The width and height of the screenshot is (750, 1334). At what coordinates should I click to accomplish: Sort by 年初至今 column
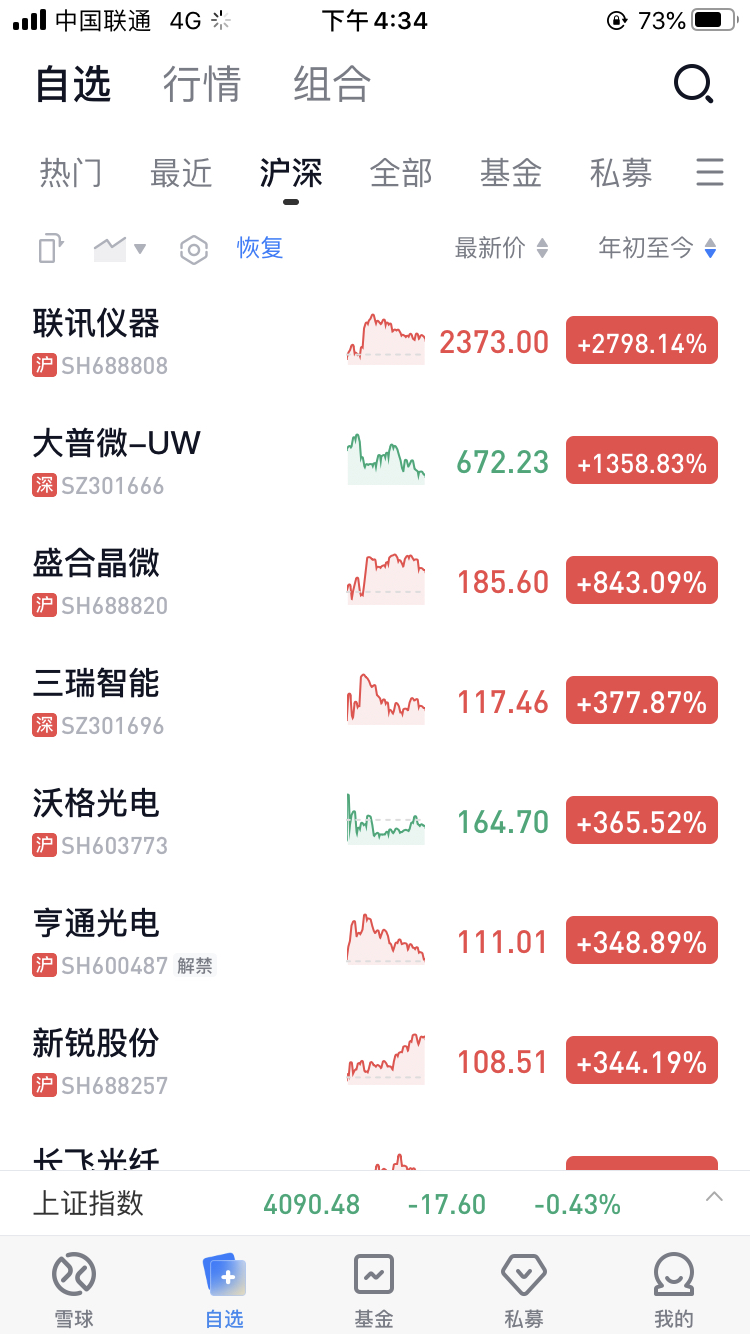[657, 248]
